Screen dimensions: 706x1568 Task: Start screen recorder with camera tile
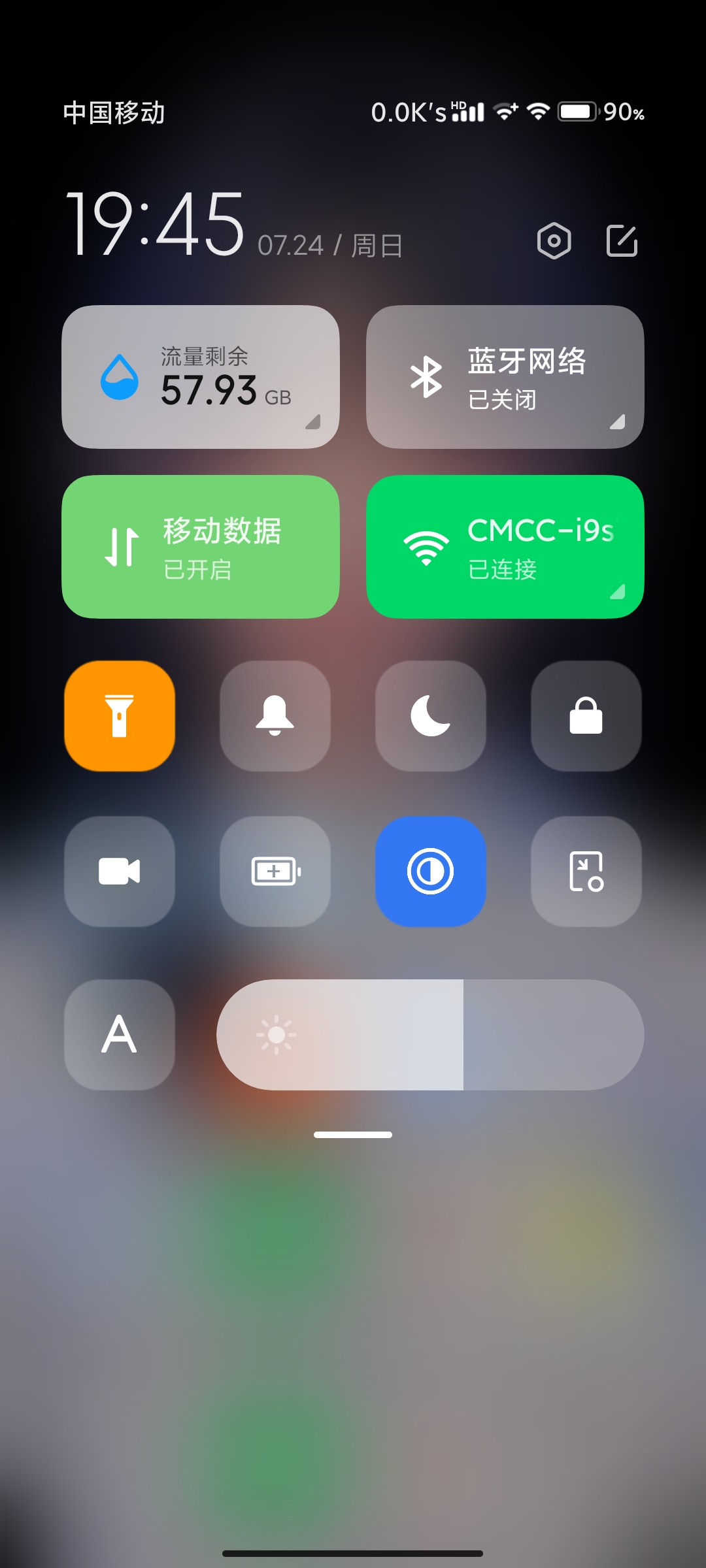tap(120, 872)
